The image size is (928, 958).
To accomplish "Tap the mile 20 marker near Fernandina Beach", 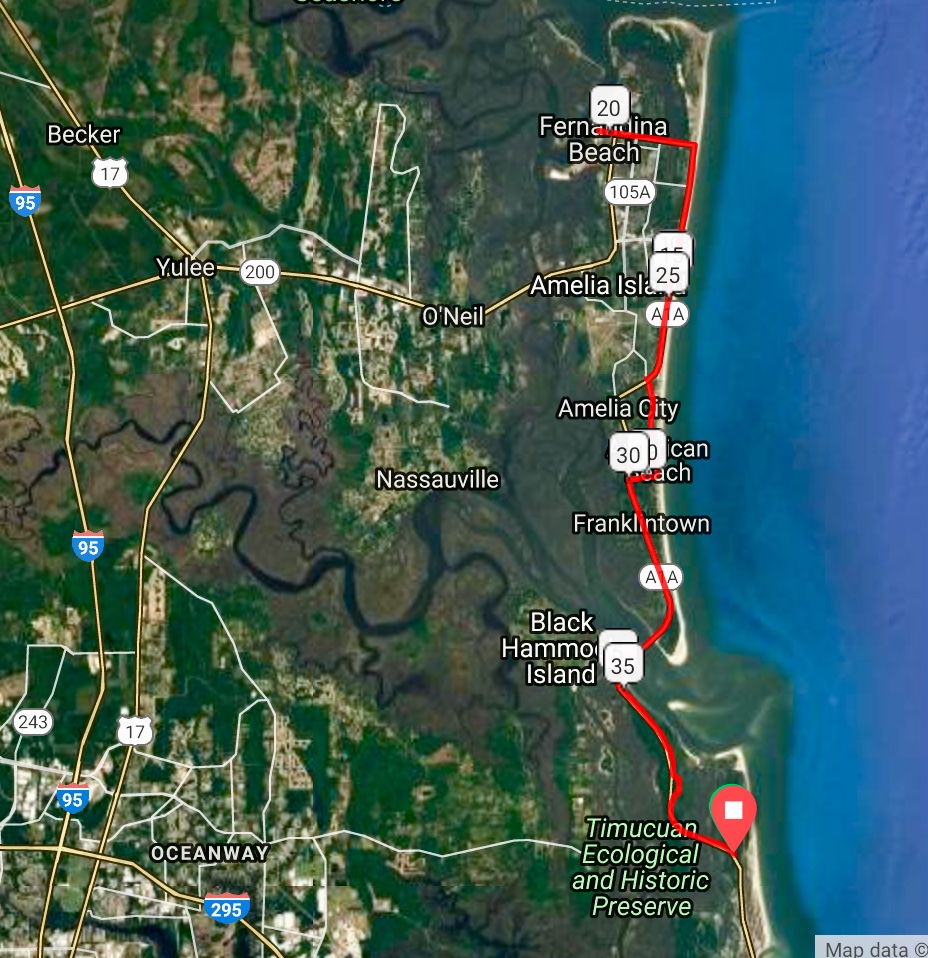I will [x=609, y=108].
